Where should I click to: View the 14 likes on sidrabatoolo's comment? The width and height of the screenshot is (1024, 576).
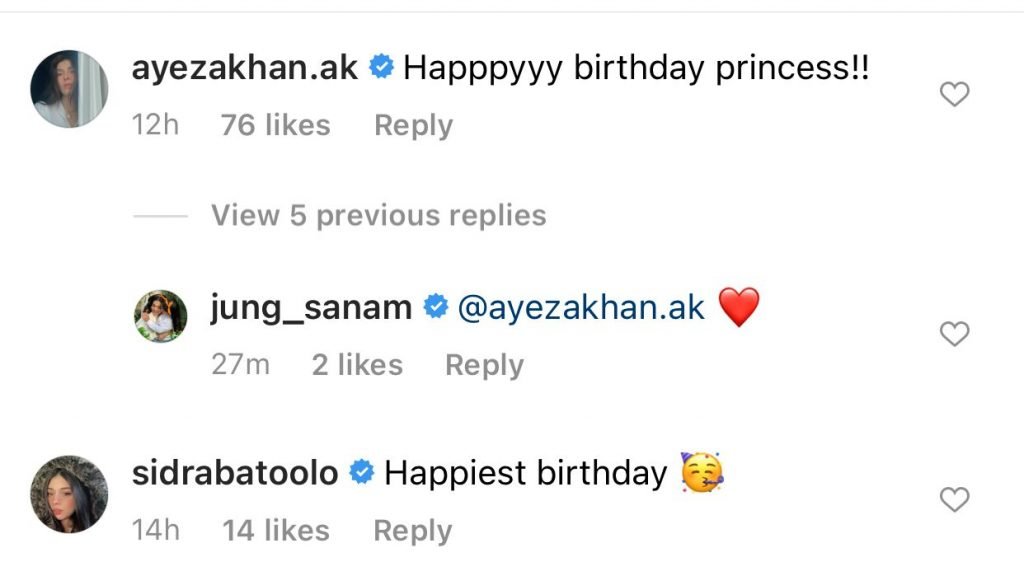(276, 531)
